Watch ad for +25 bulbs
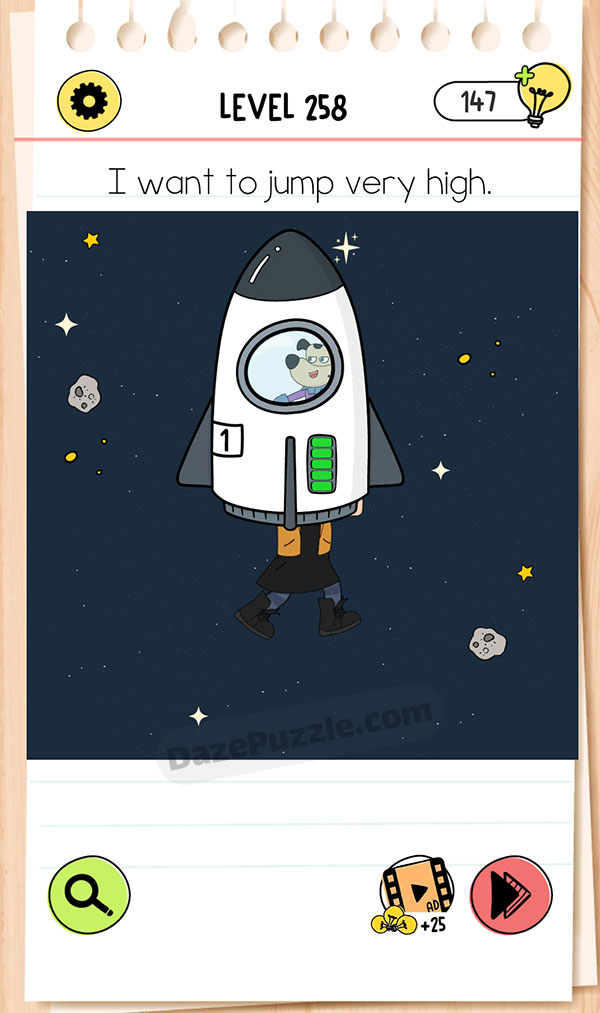This screenshot has width=600, height=1013. [x=413, y=892]
